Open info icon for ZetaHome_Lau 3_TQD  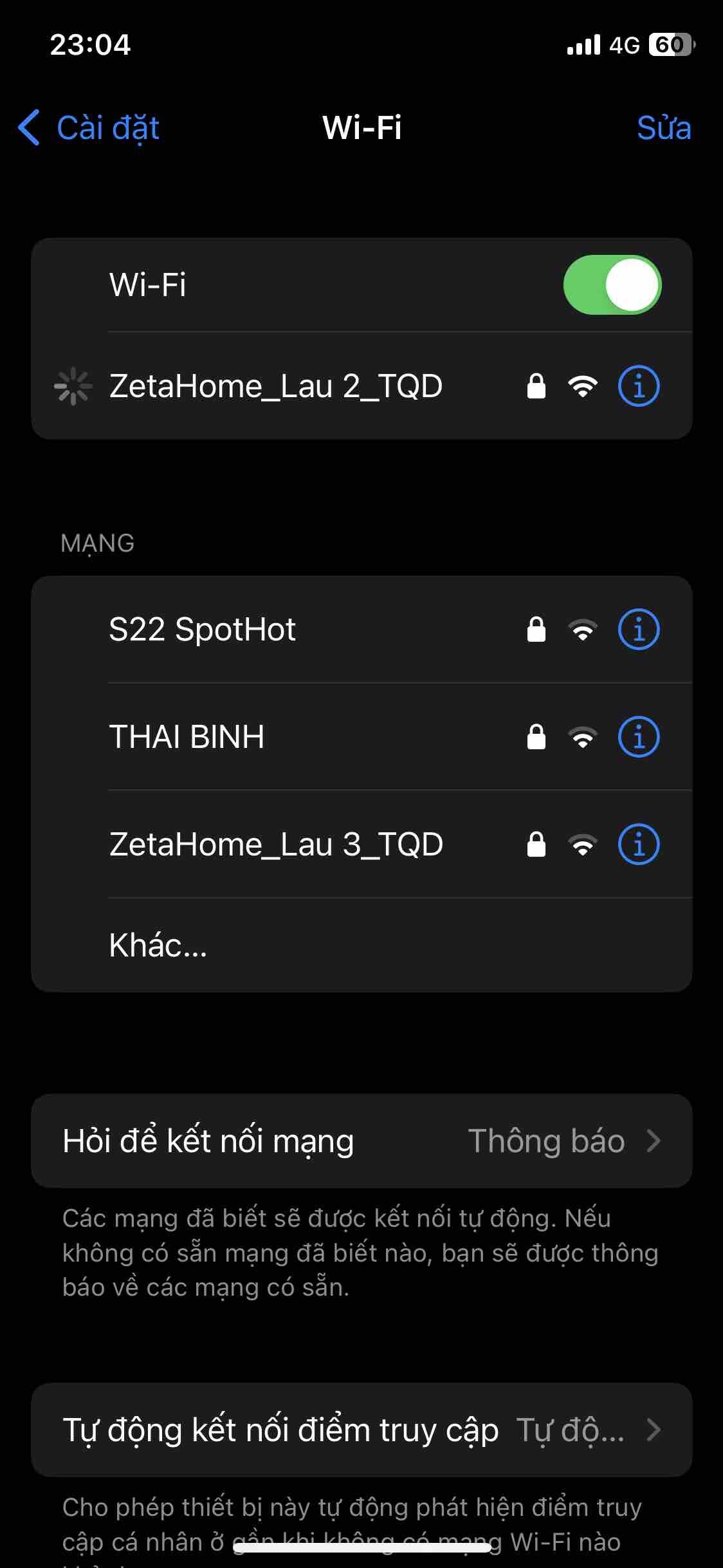pos(638,845)
